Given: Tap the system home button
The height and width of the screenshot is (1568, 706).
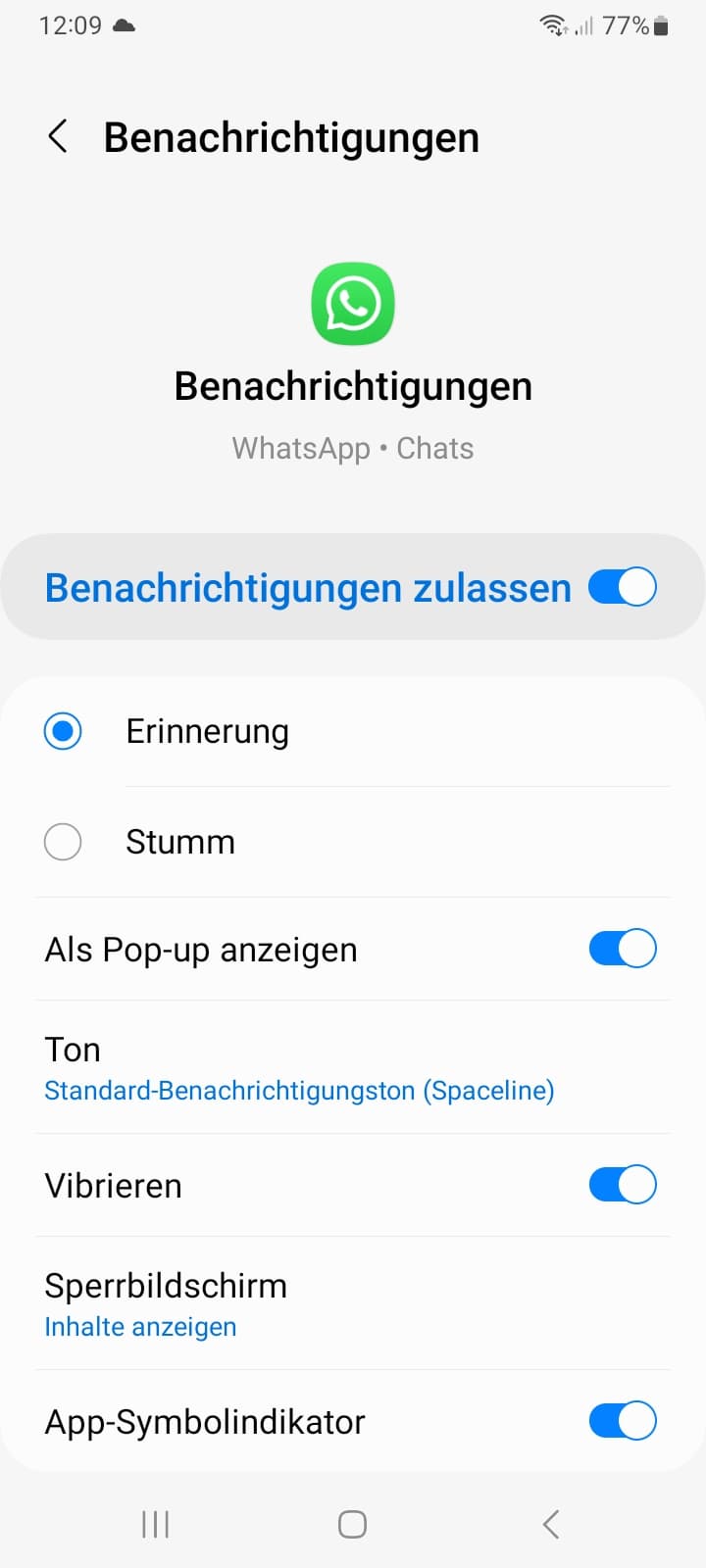Looking at the screenshot, I should click(x=352, y=1524).
